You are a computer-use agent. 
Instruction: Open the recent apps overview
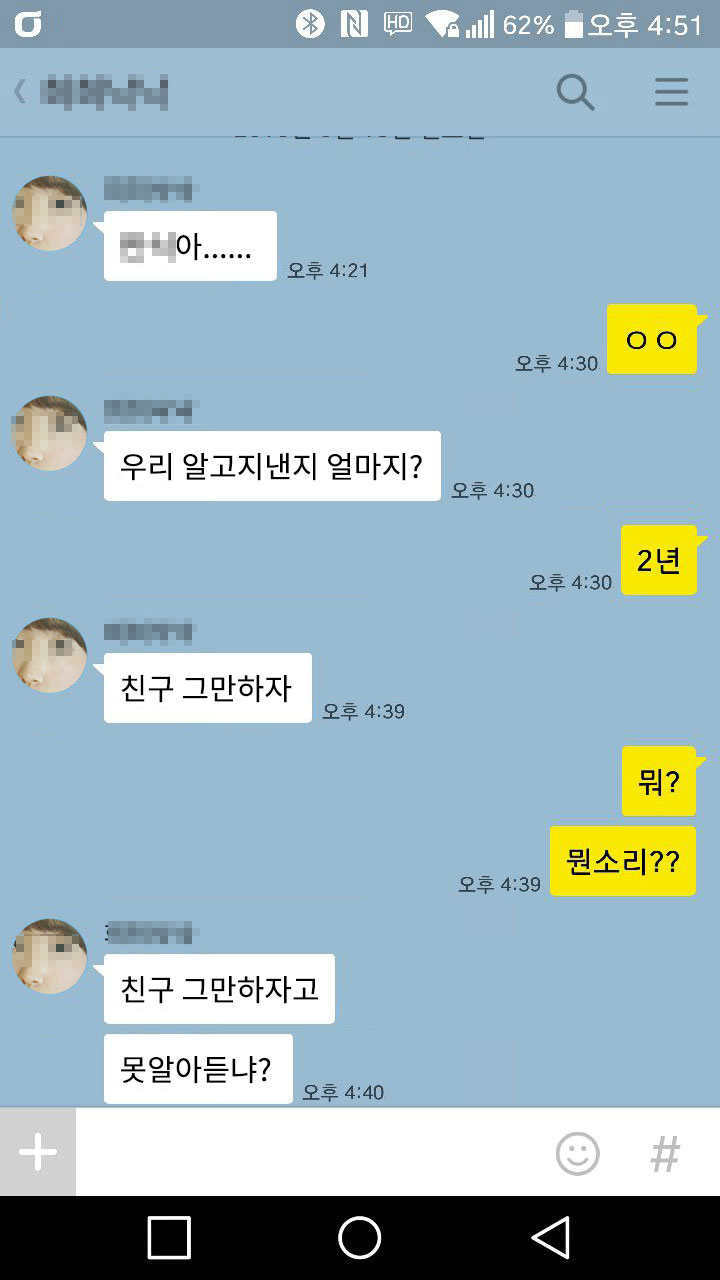pos(169,1238)
